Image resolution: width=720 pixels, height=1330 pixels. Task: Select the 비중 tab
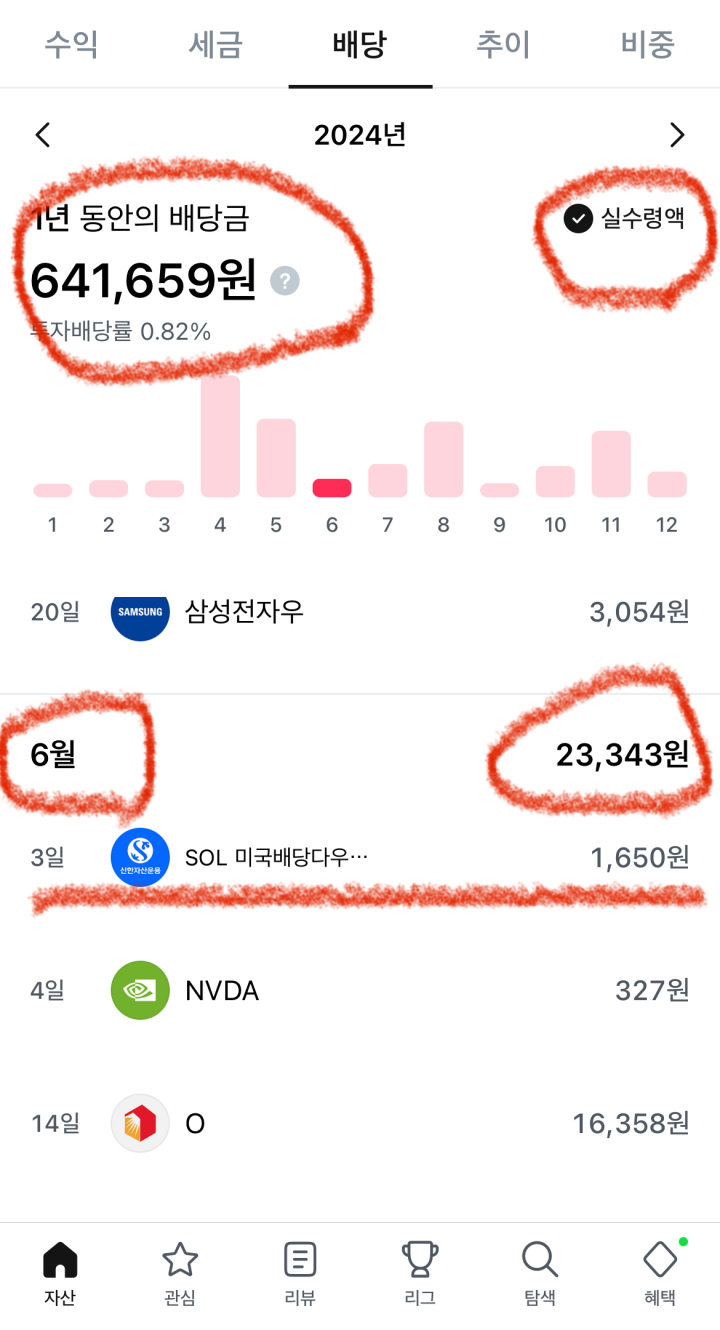648,44
